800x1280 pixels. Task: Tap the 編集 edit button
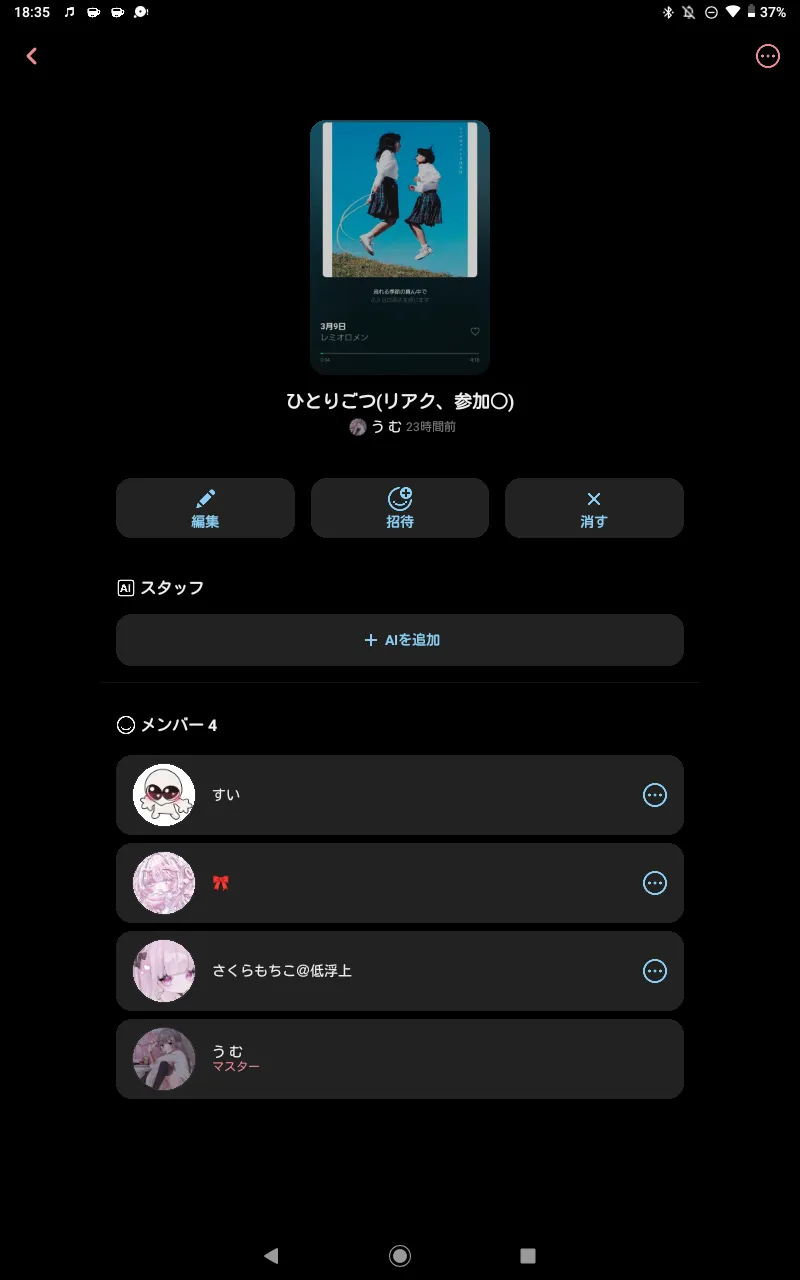tap(205, 508)
